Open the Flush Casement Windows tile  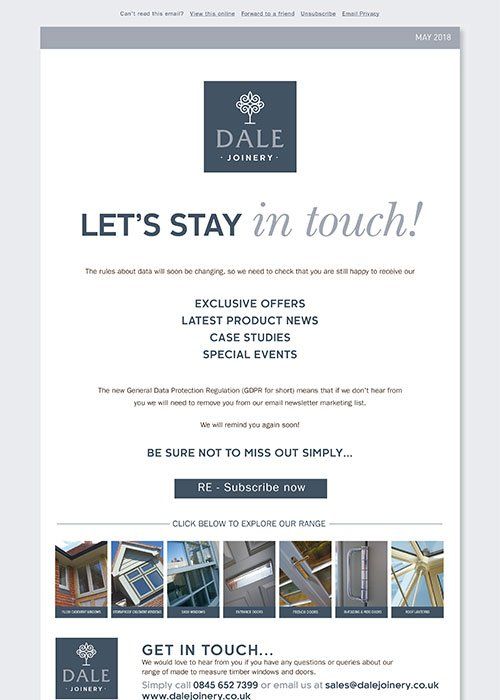tap(81, 579)
